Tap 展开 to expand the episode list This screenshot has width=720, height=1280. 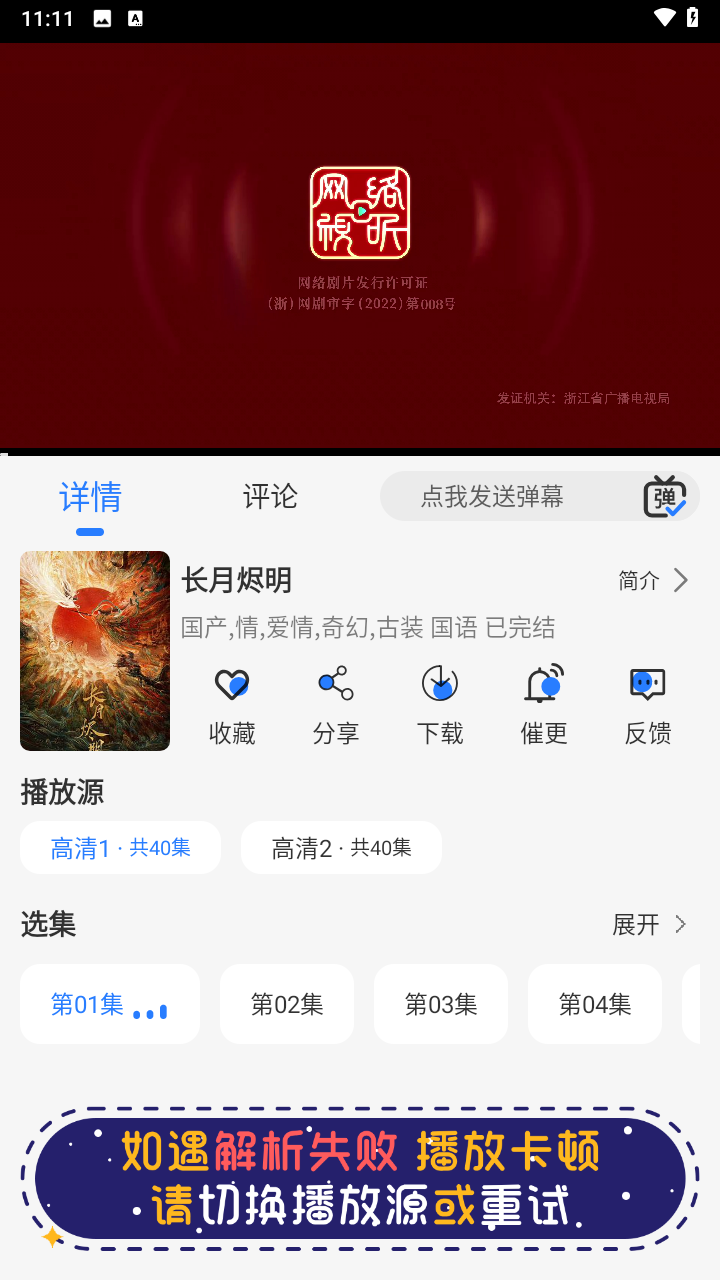634,925
